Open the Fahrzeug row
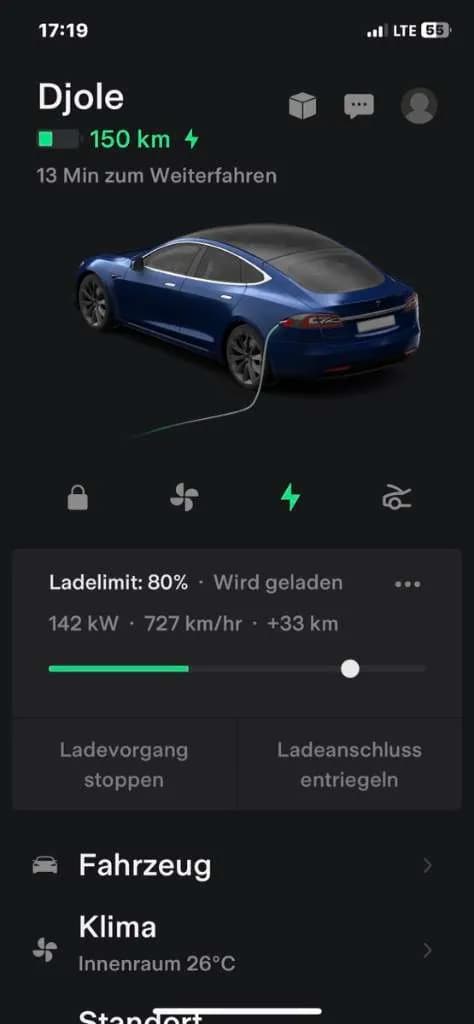Screen dimensions: 474x1024 237,866
